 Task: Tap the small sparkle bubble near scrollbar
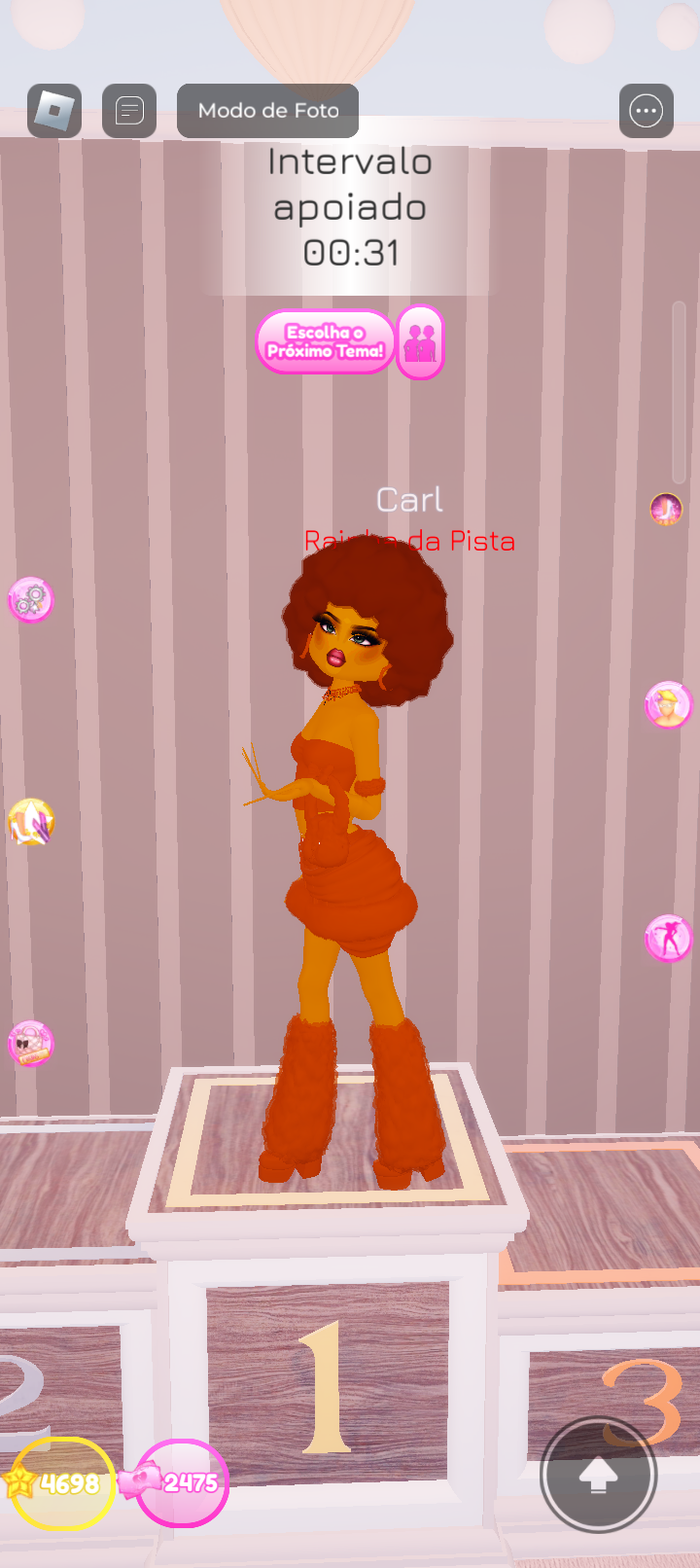666,508
